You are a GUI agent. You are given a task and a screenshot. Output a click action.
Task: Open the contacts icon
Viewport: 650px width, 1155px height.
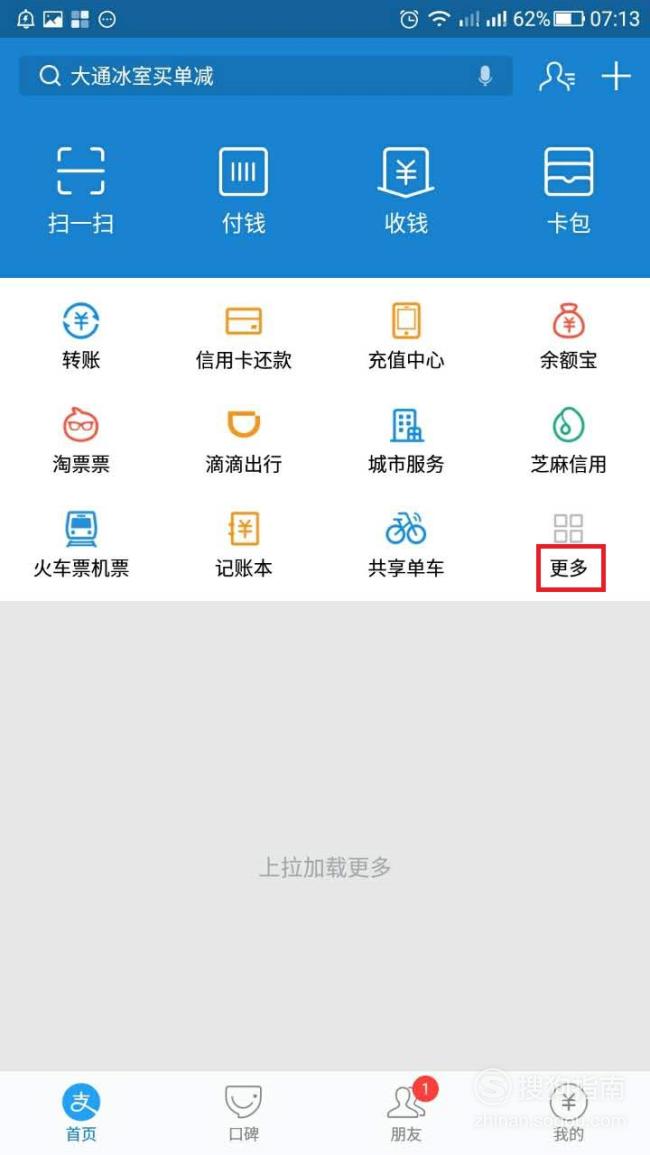tap(556, 76)
